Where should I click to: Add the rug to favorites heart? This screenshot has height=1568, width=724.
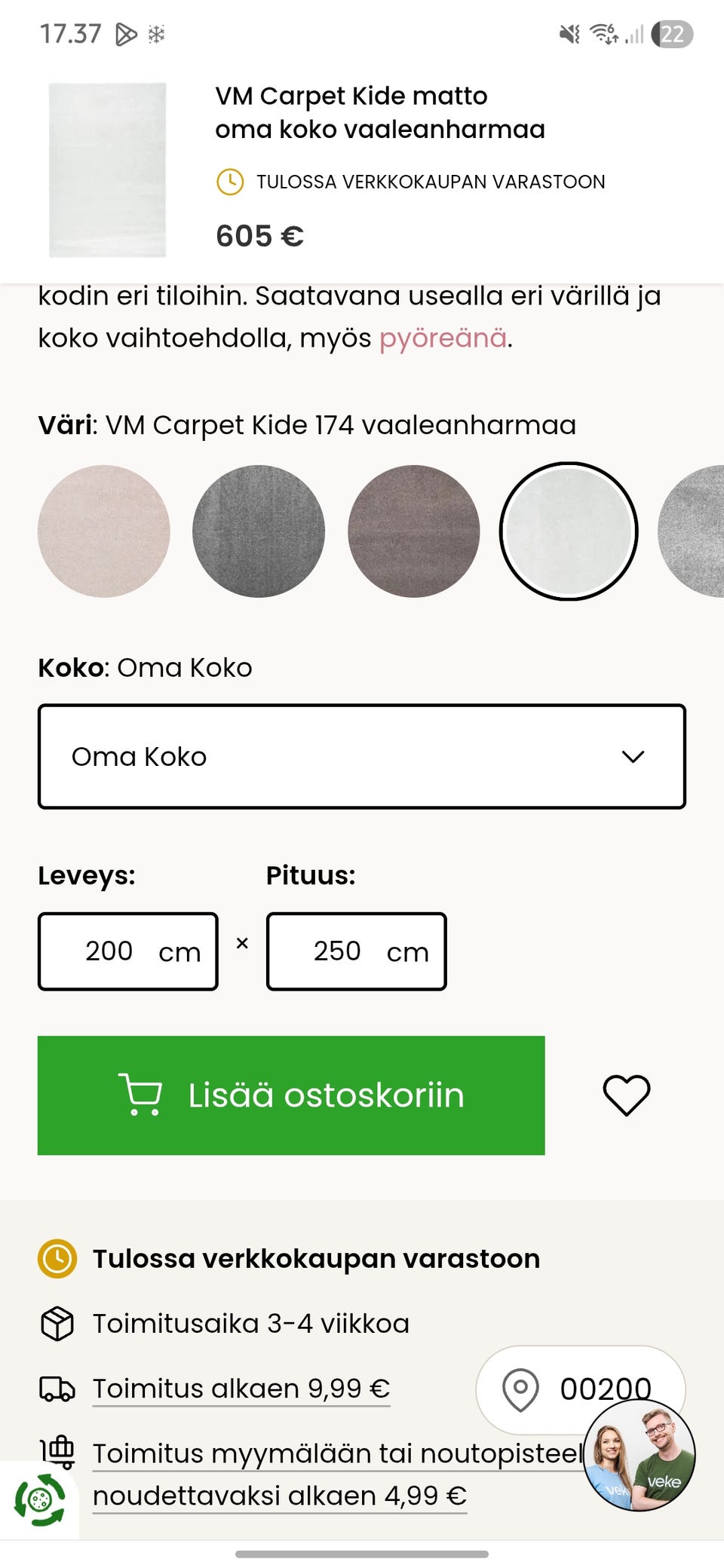coord(626,1095)
